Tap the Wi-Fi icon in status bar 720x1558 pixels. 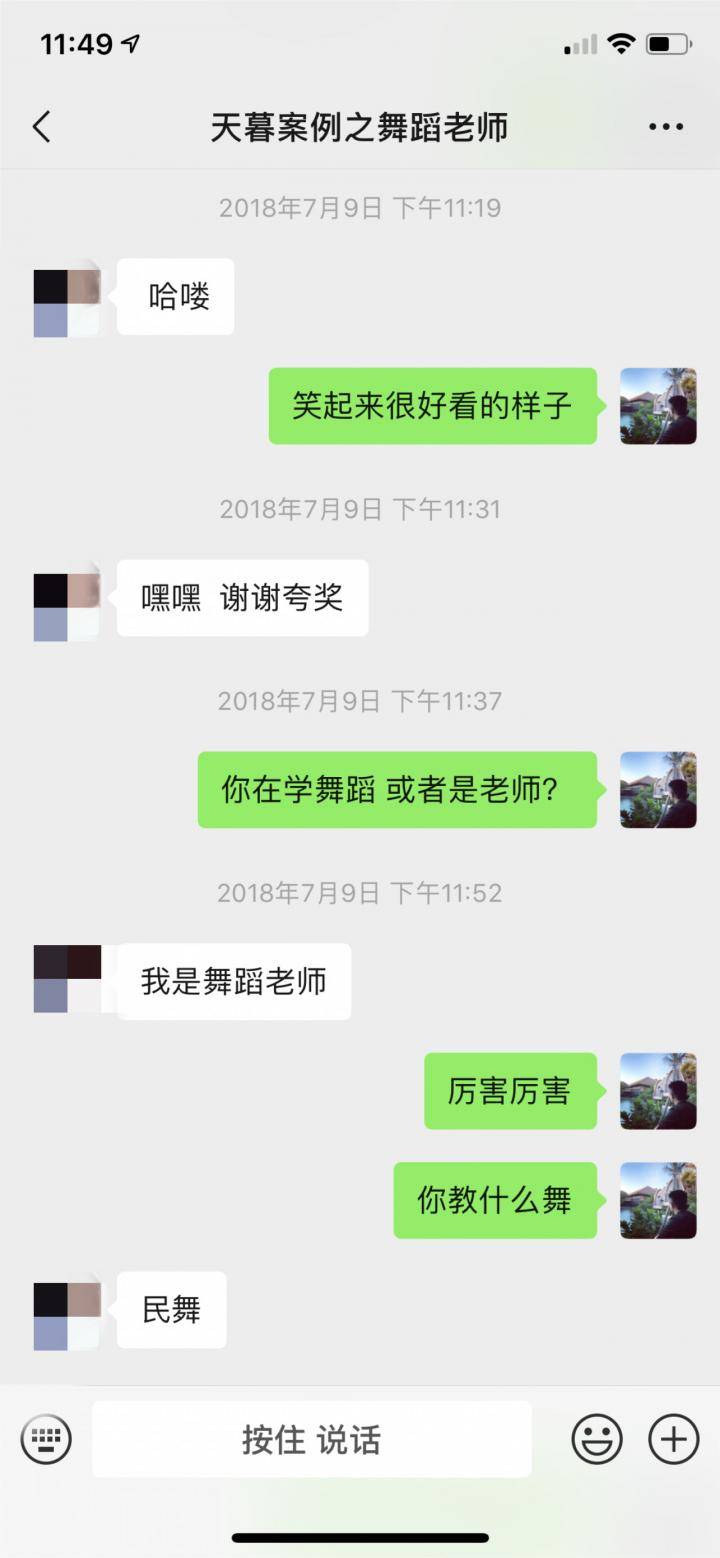tap(621, 43)
